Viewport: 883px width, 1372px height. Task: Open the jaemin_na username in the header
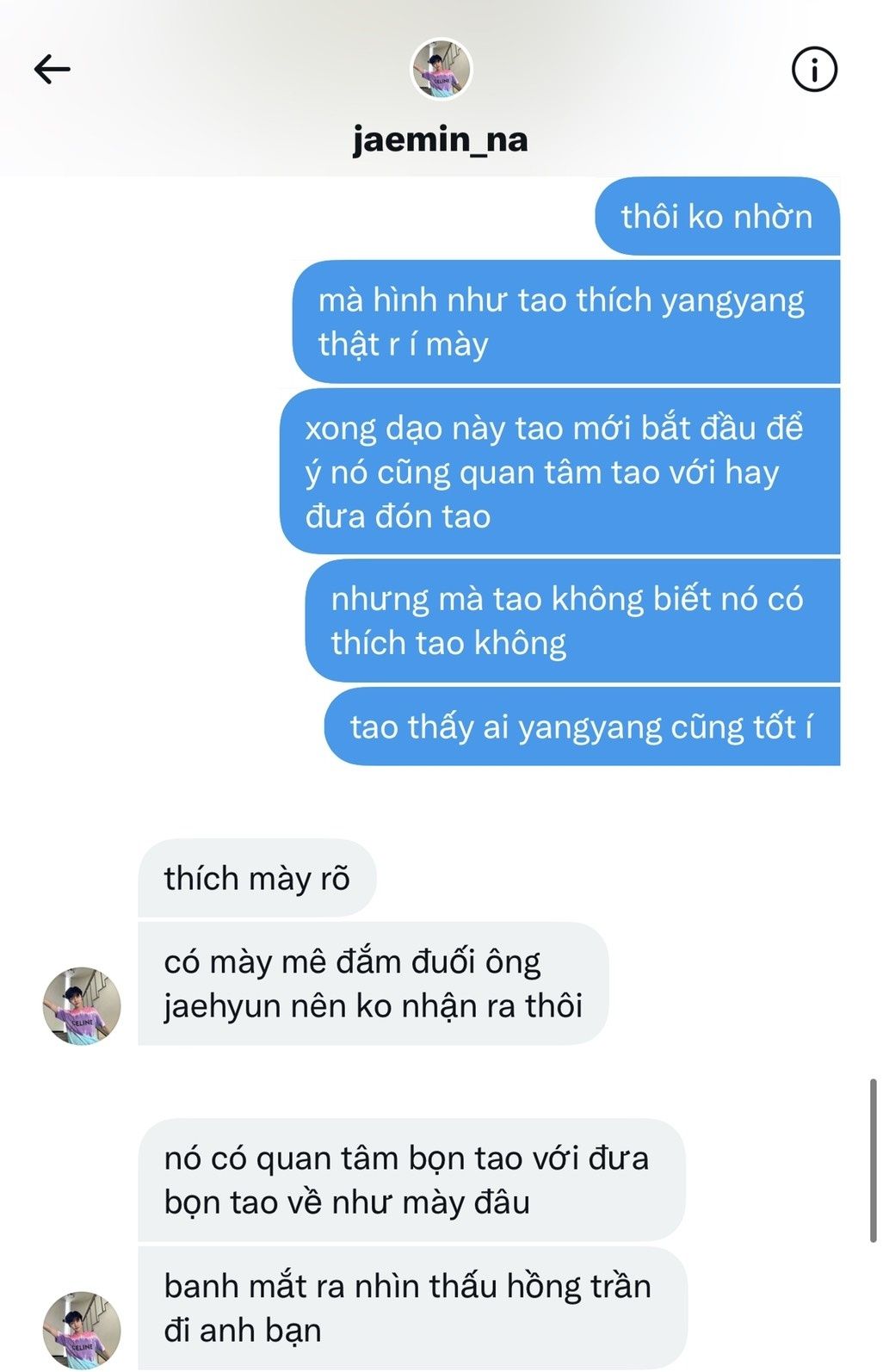[440, 139]
